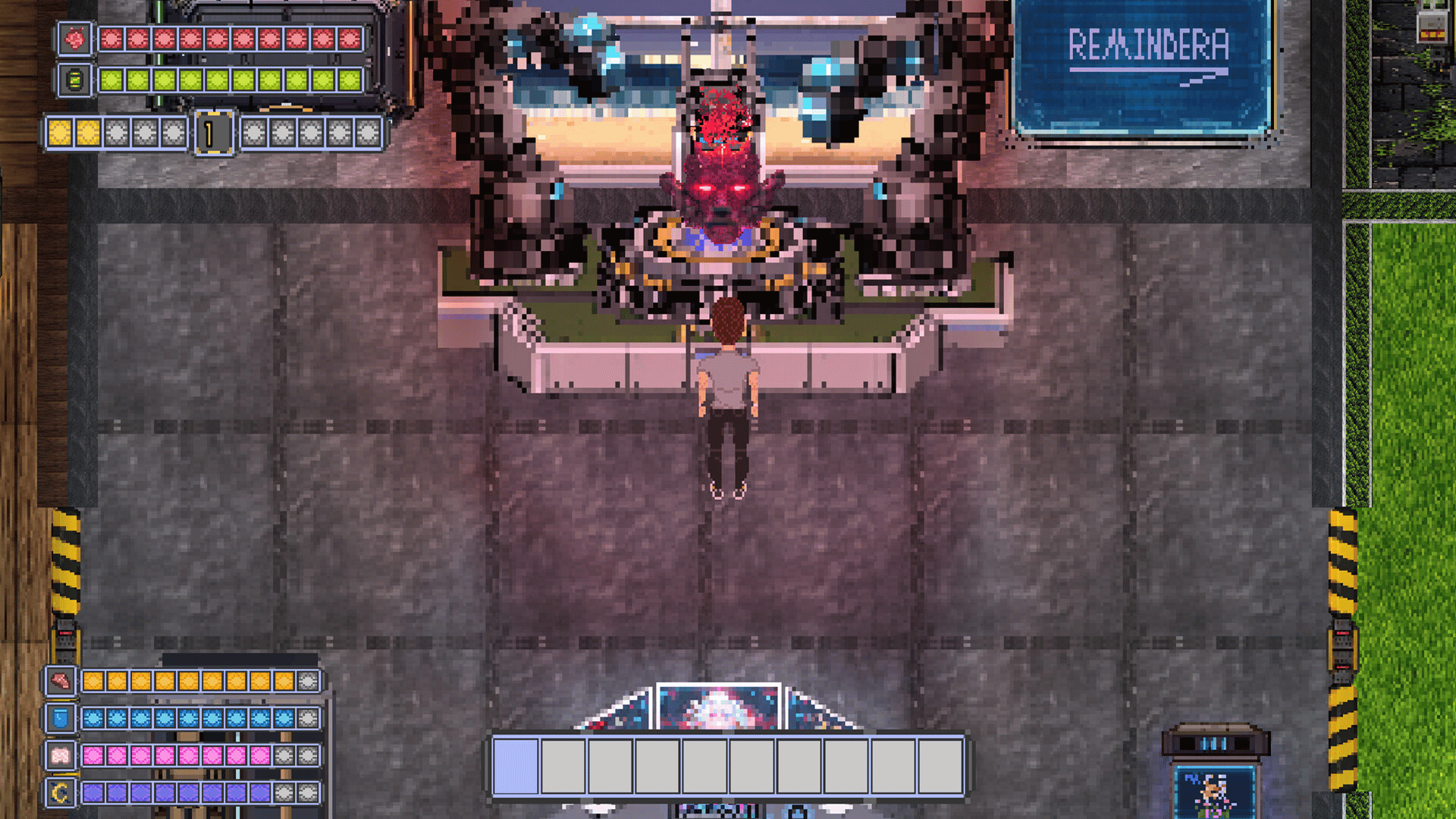Image resolution: width=1456 pixels, height=819 pixels.
Task: Select the second hotbar slot
Action: (x=563, y=766)
